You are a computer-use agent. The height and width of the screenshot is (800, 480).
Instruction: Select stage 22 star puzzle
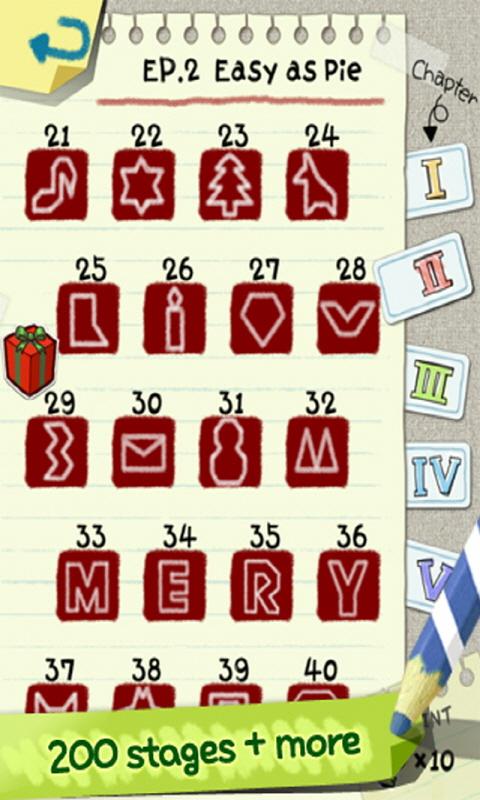(x=143, y=185)
